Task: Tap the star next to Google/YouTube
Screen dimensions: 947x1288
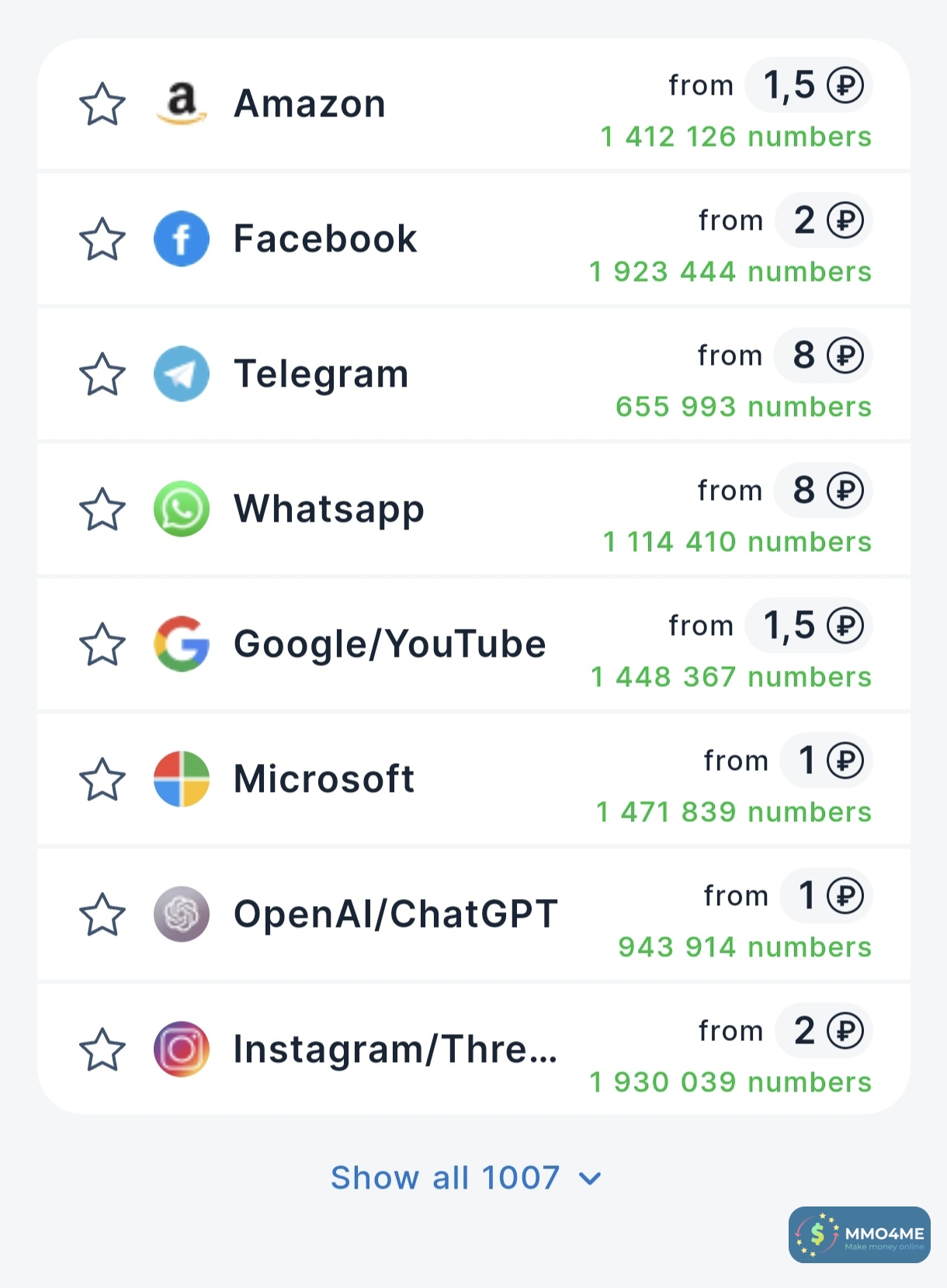Action: coord(102,644)
